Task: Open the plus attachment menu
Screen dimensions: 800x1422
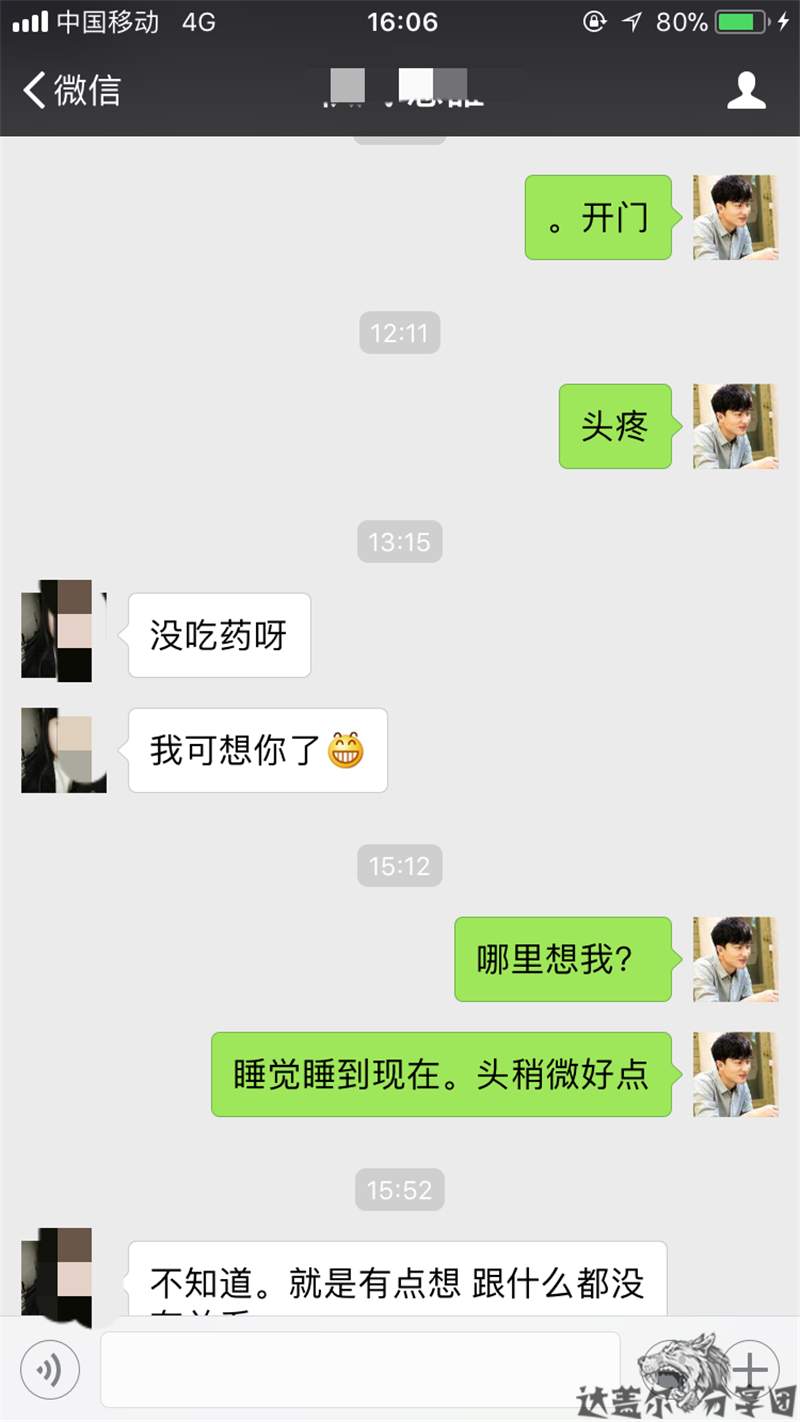Action: tap(751, 1368)
